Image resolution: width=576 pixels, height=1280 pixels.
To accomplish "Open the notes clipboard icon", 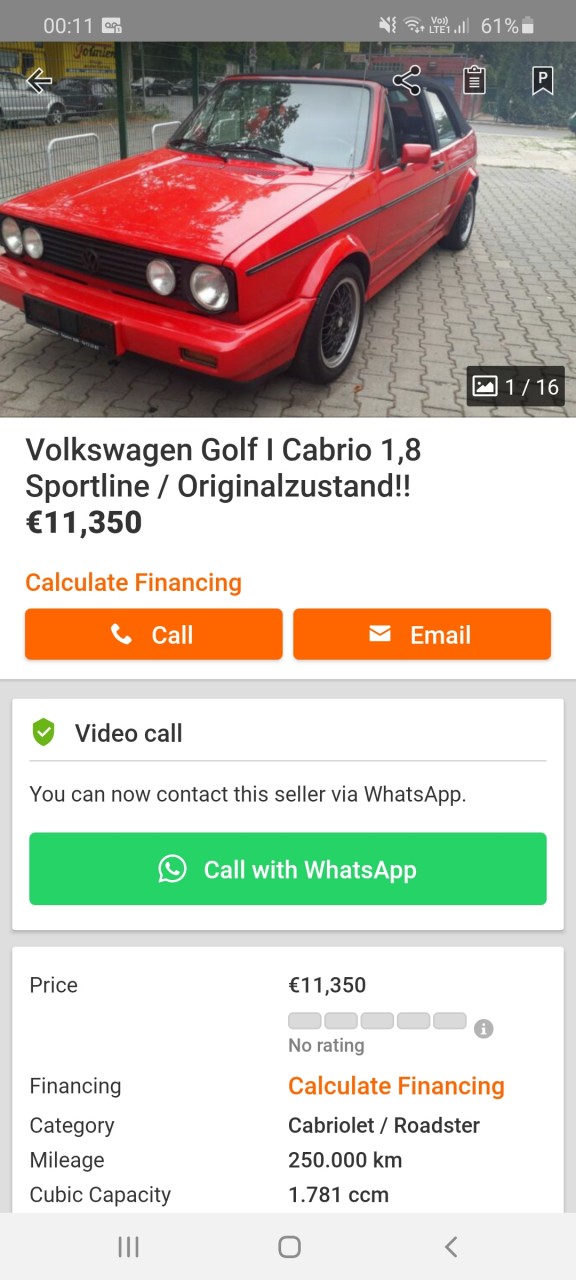I will [474, 81].
